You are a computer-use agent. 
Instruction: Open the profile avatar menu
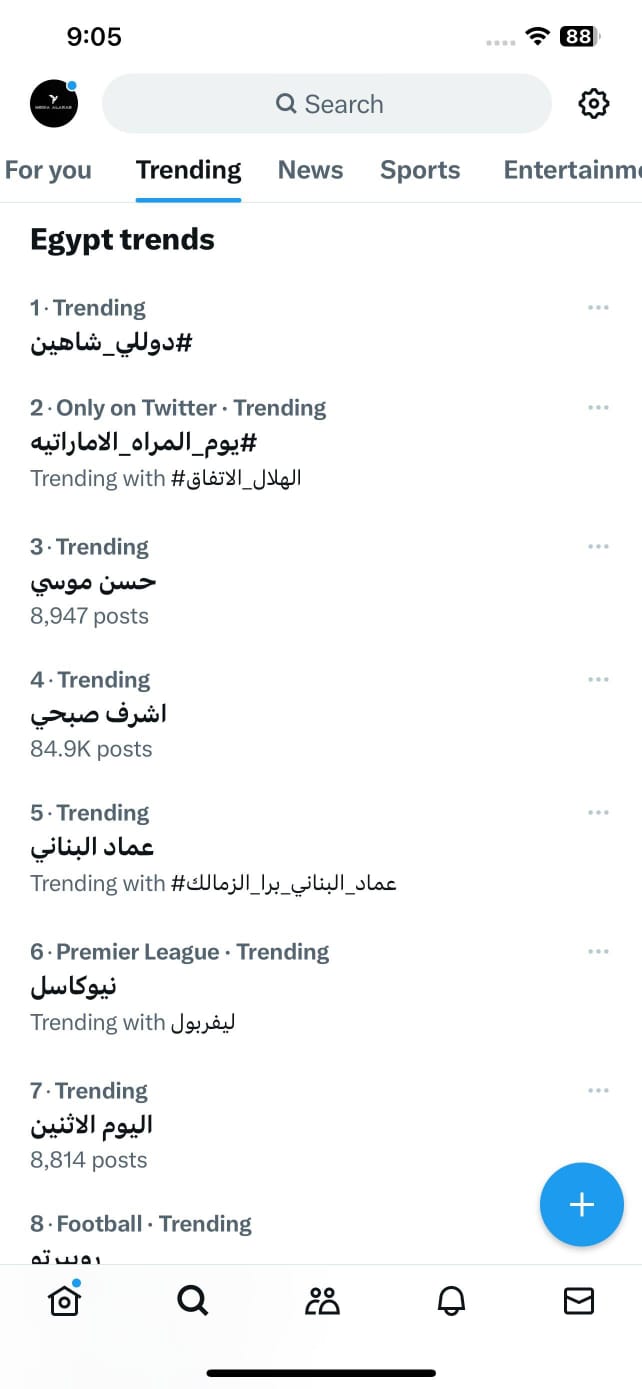[x=54, y=103]
